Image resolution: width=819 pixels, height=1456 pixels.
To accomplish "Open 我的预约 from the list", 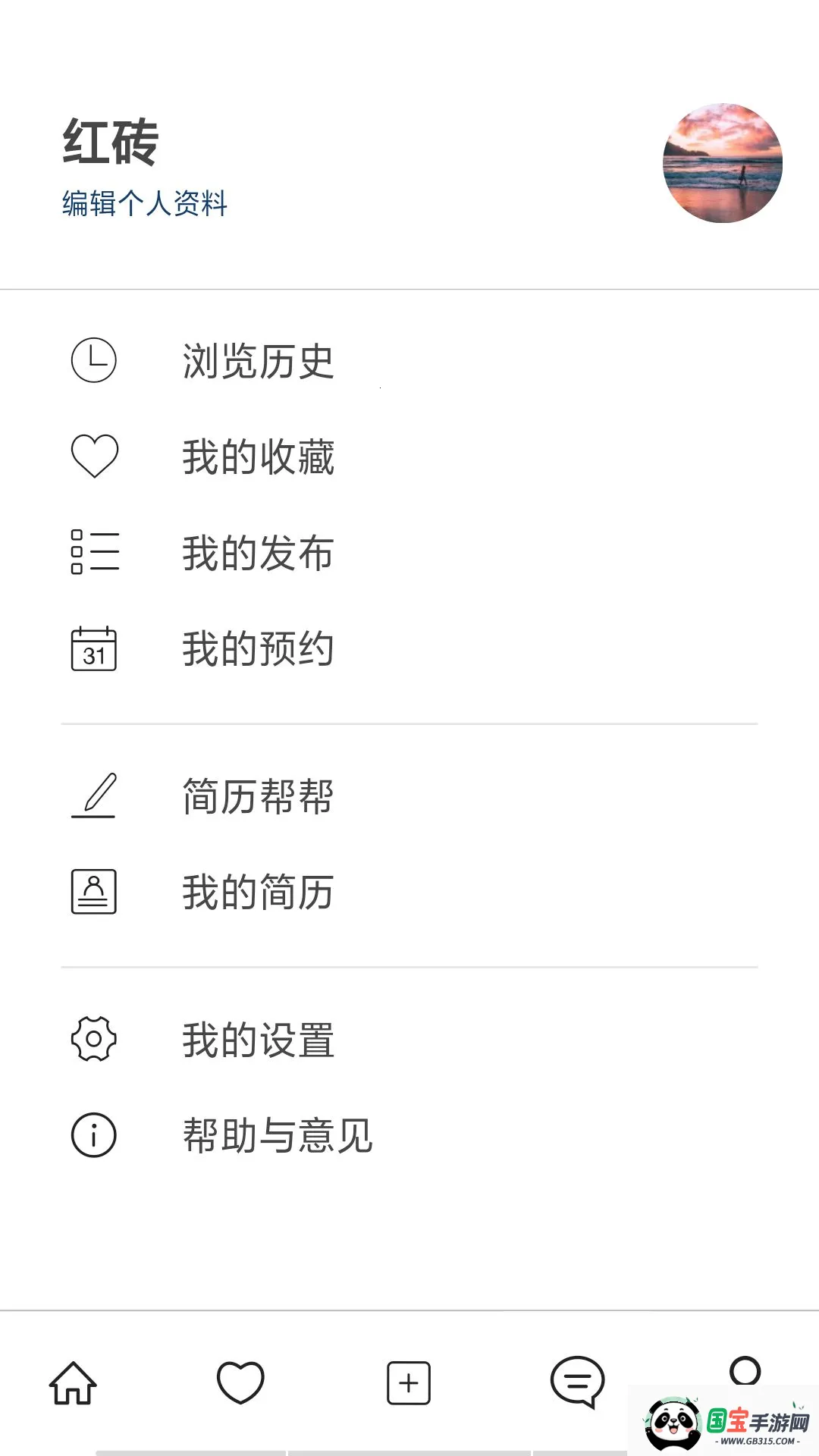I will [x=259, y=649].
